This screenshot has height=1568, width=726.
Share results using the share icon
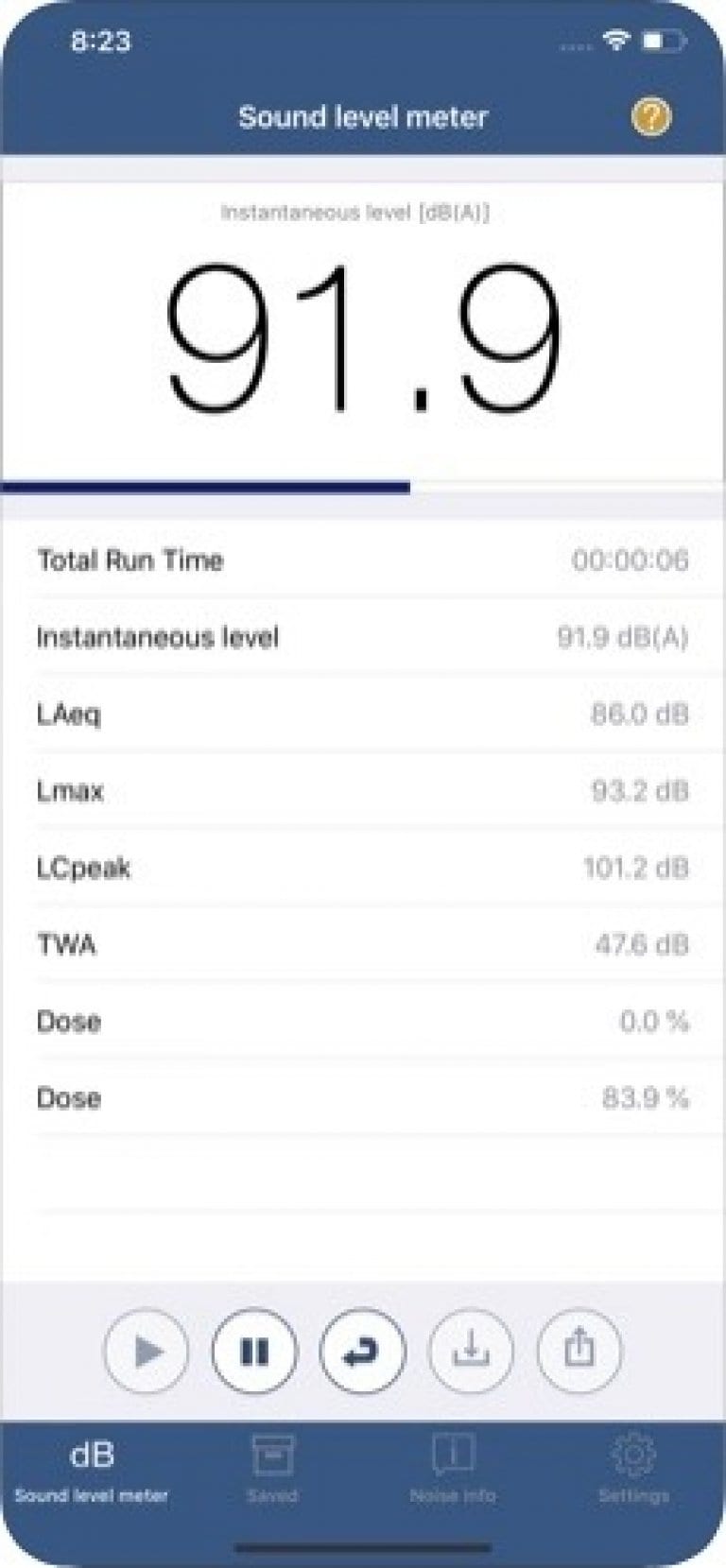click(x=580, y=1353)
